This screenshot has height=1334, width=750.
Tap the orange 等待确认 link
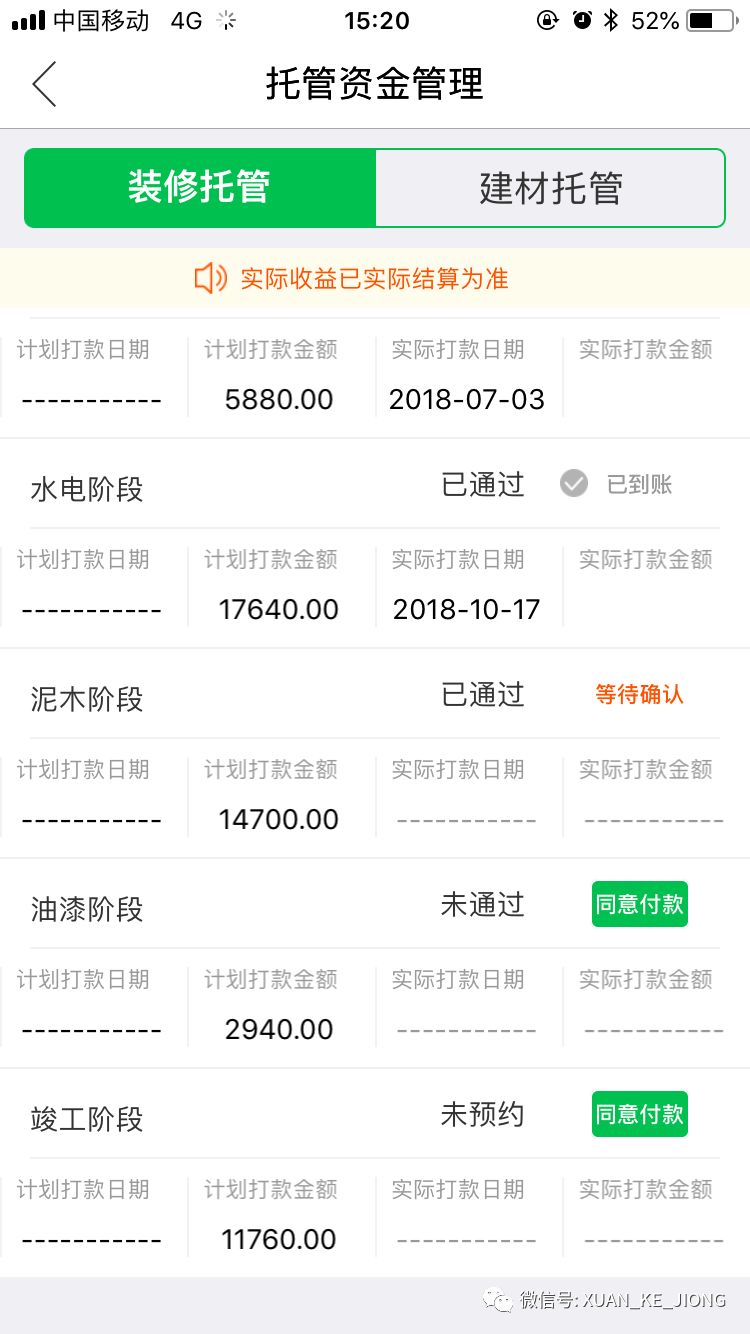638,694
